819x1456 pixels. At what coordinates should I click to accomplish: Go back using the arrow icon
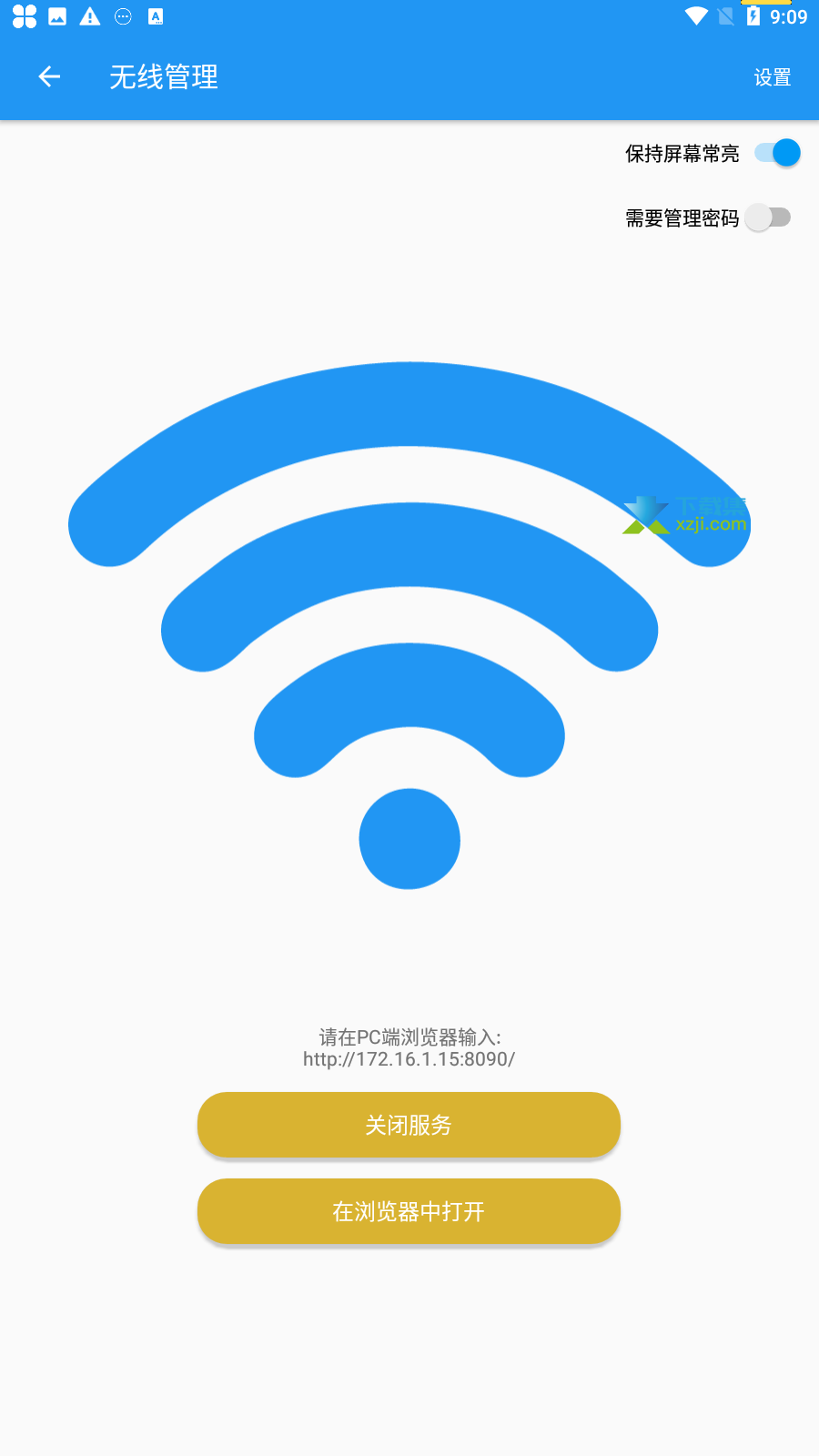(x=49, y=77)
